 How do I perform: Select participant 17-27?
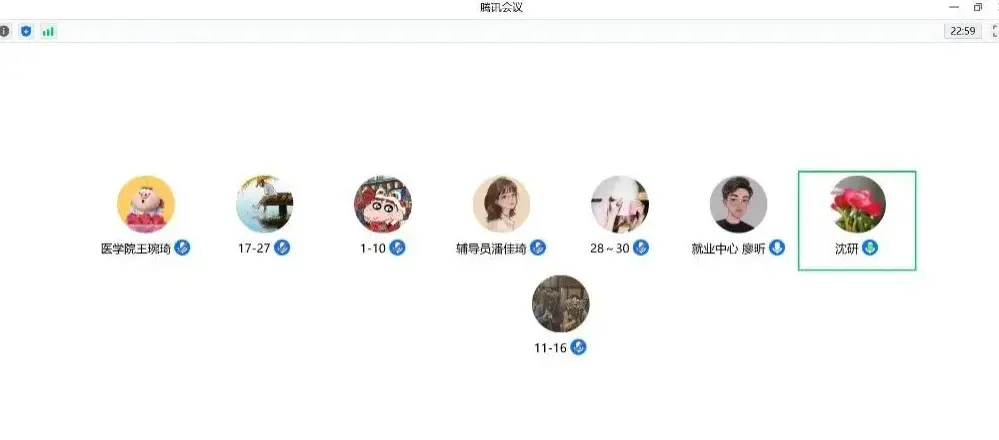[264, 205]
